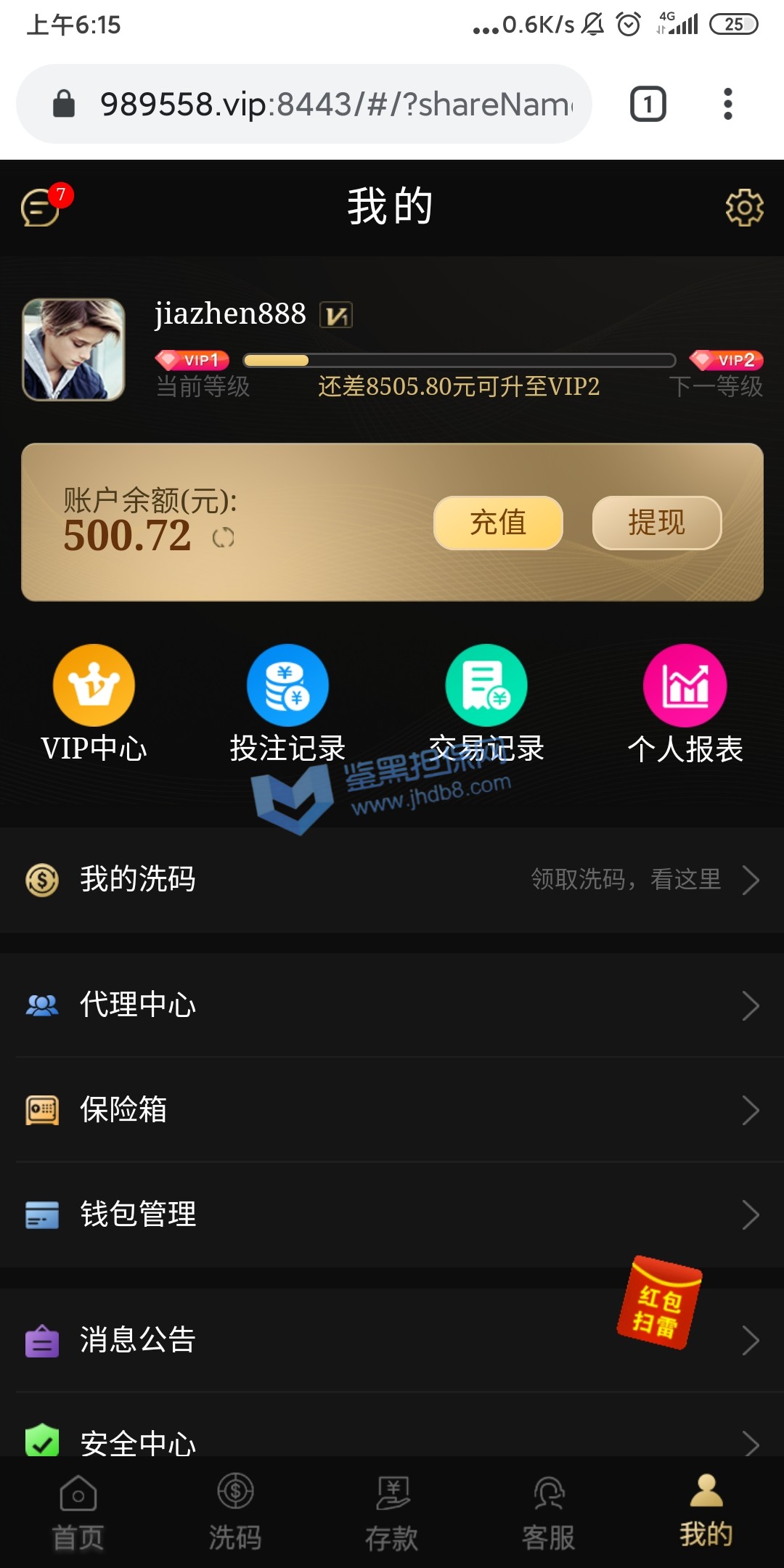
Task: Open the browser overflow menu
Action: tap(727, 104)
